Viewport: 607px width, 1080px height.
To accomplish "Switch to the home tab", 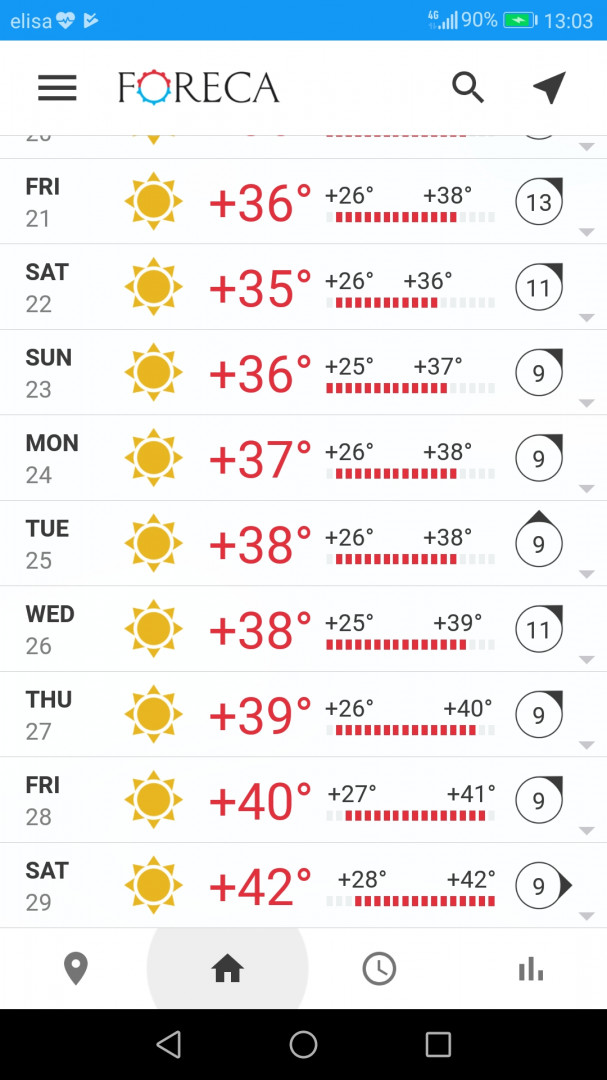I will click(228, 968).
